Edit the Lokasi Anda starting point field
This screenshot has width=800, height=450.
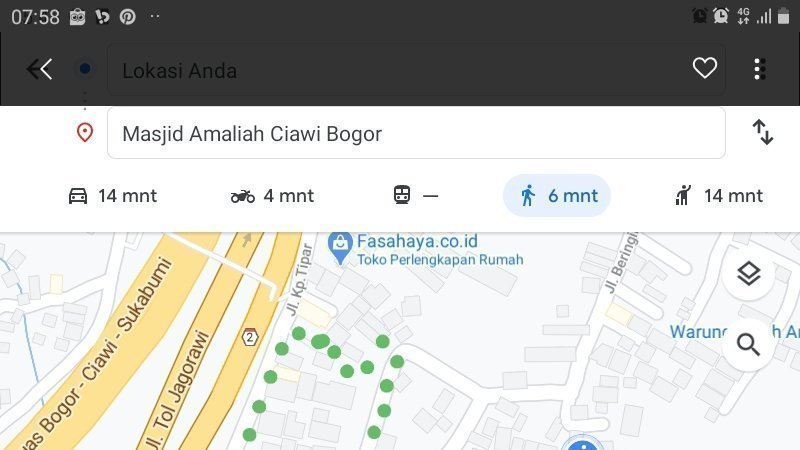(400, 70)
